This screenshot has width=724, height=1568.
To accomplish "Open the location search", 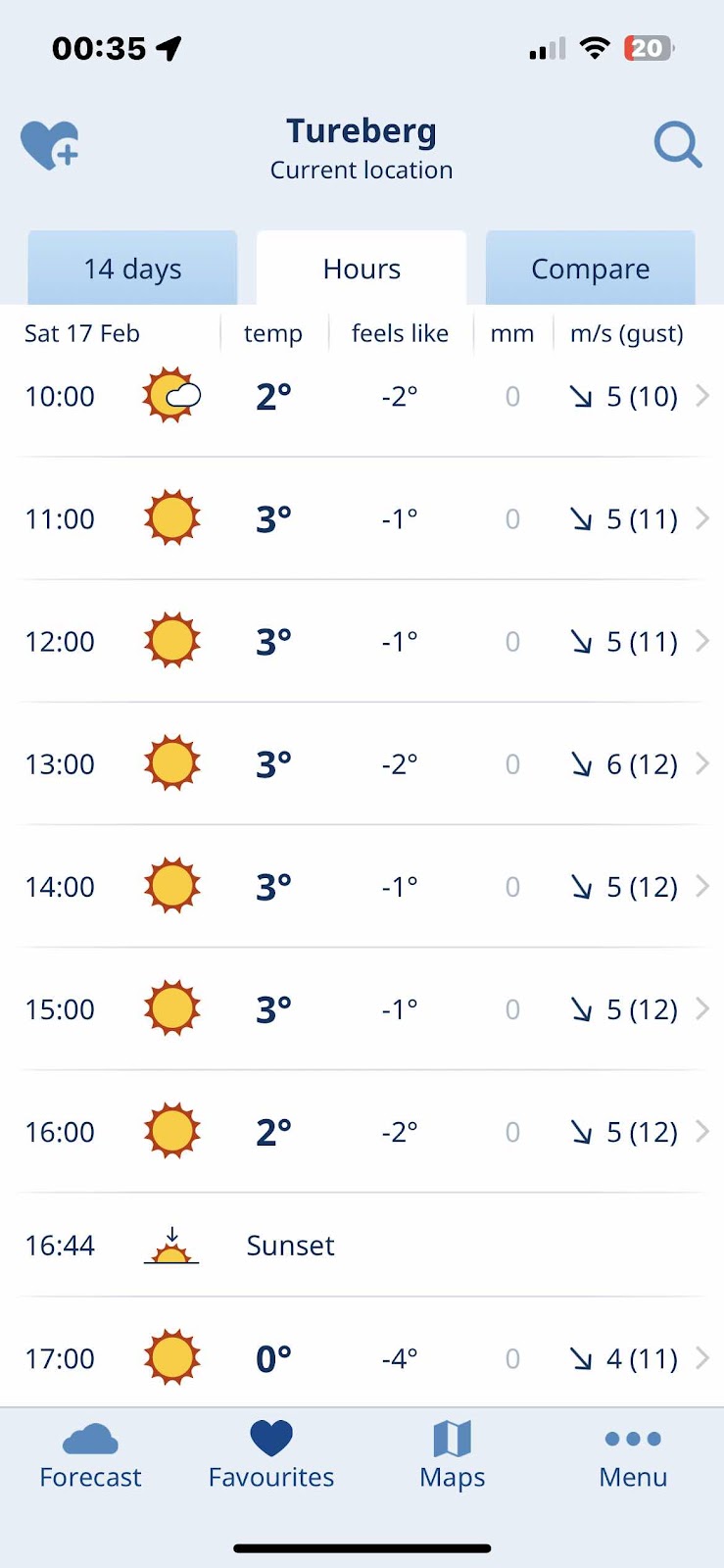I will (677, 146).
